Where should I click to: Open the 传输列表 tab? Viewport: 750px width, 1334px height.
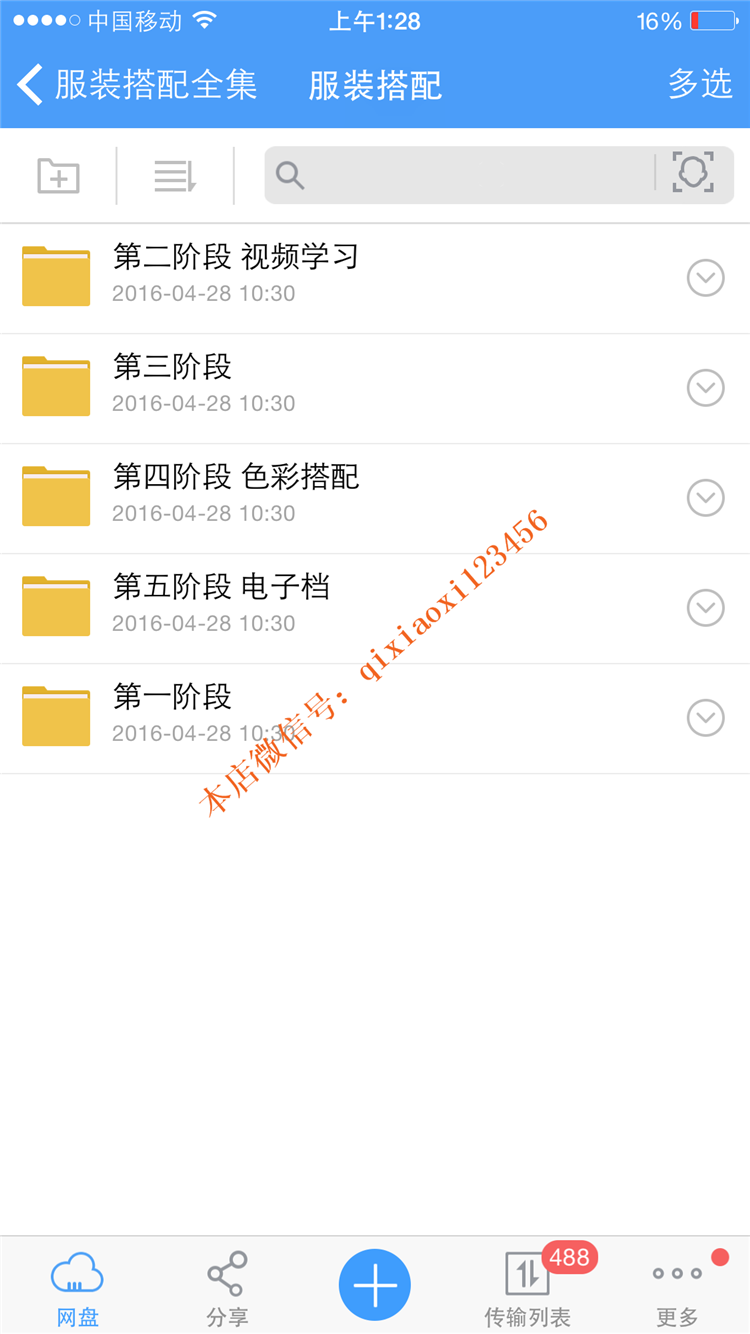pos(528,1288)
